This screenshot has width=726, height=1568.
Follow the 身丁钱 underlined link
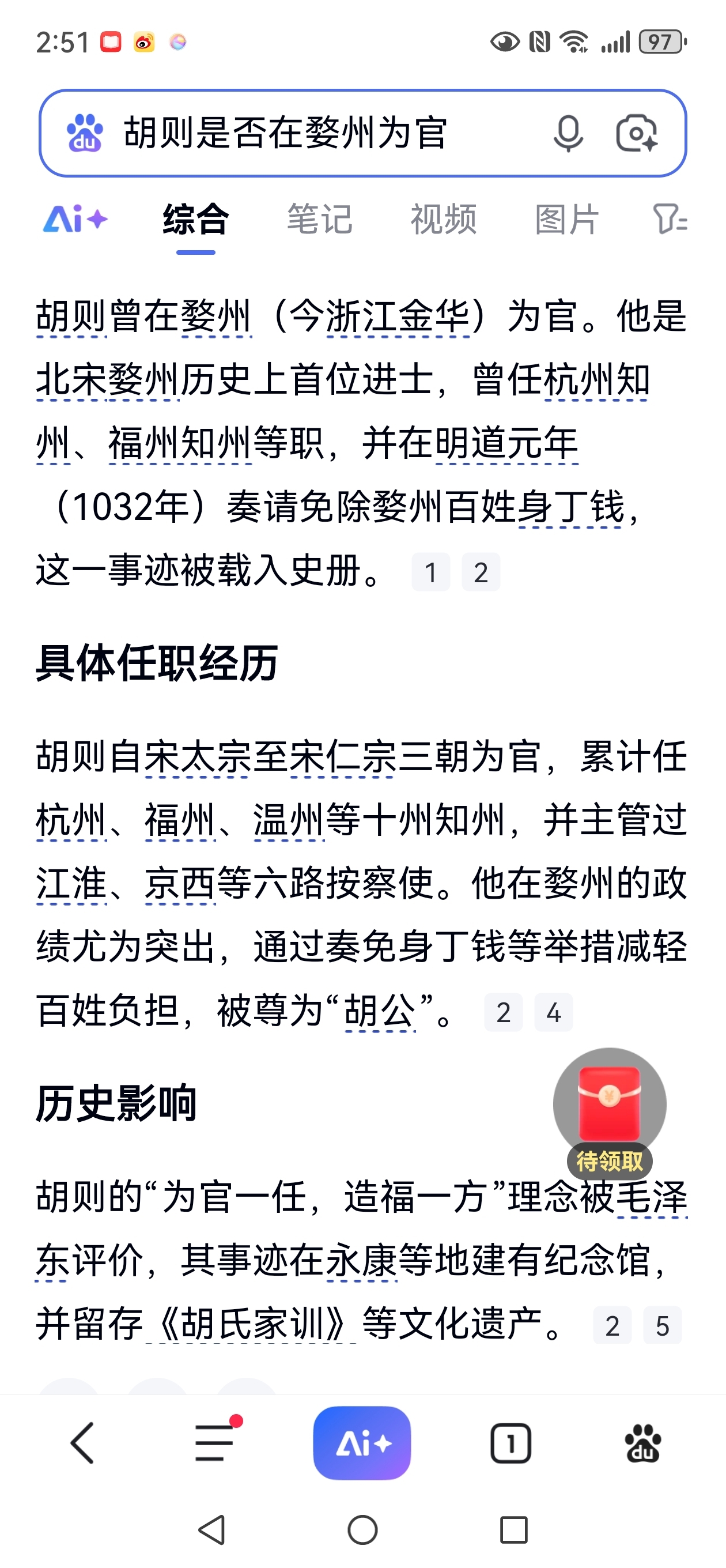click(x=570, y=507)
